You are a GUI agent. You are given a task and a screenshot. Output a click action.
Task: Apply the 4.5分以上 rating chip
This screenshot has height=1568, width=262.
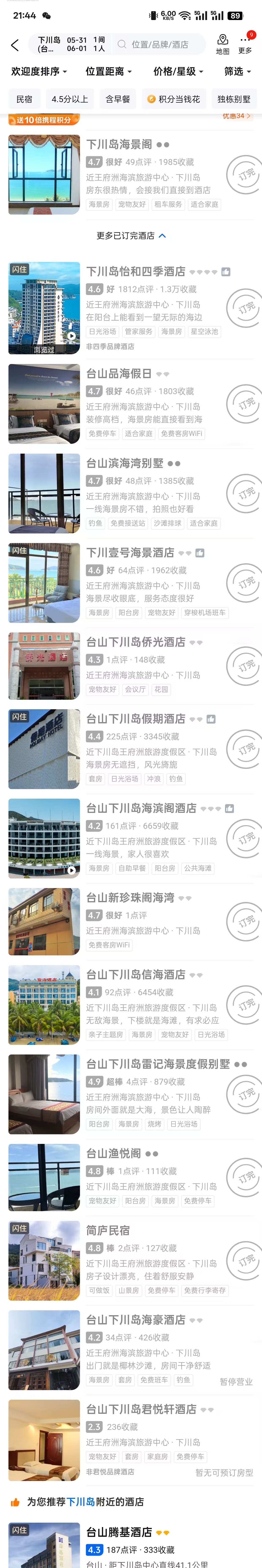tap(70, 99)
